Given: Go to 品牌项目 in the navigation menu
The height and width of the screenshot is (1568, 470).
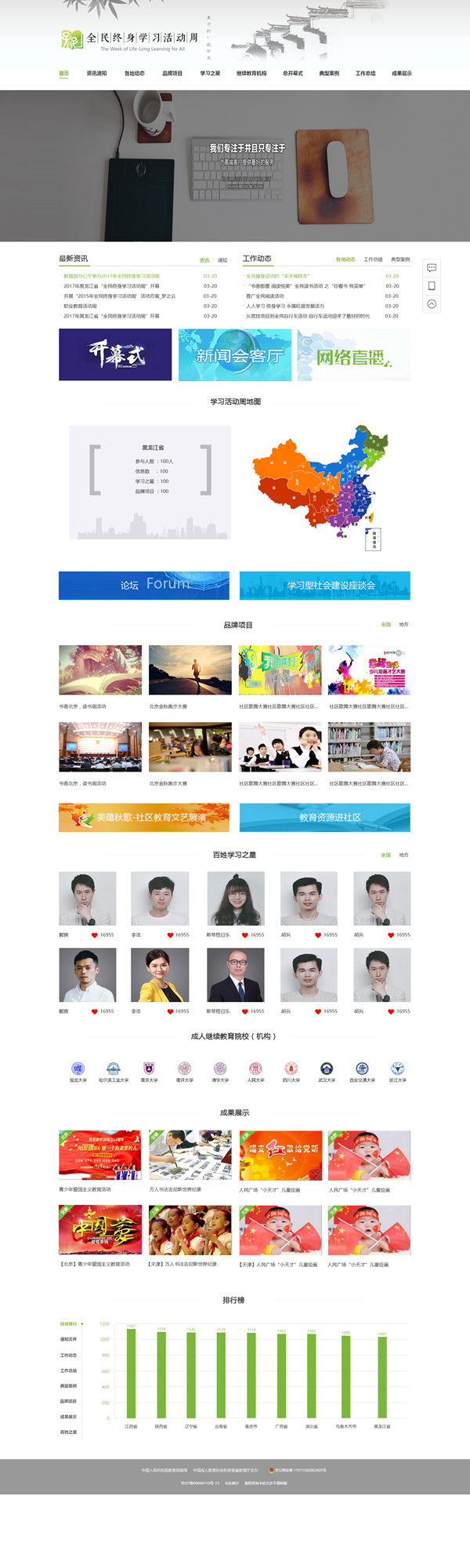Looking at the screenshot, I should click(172, 74).
